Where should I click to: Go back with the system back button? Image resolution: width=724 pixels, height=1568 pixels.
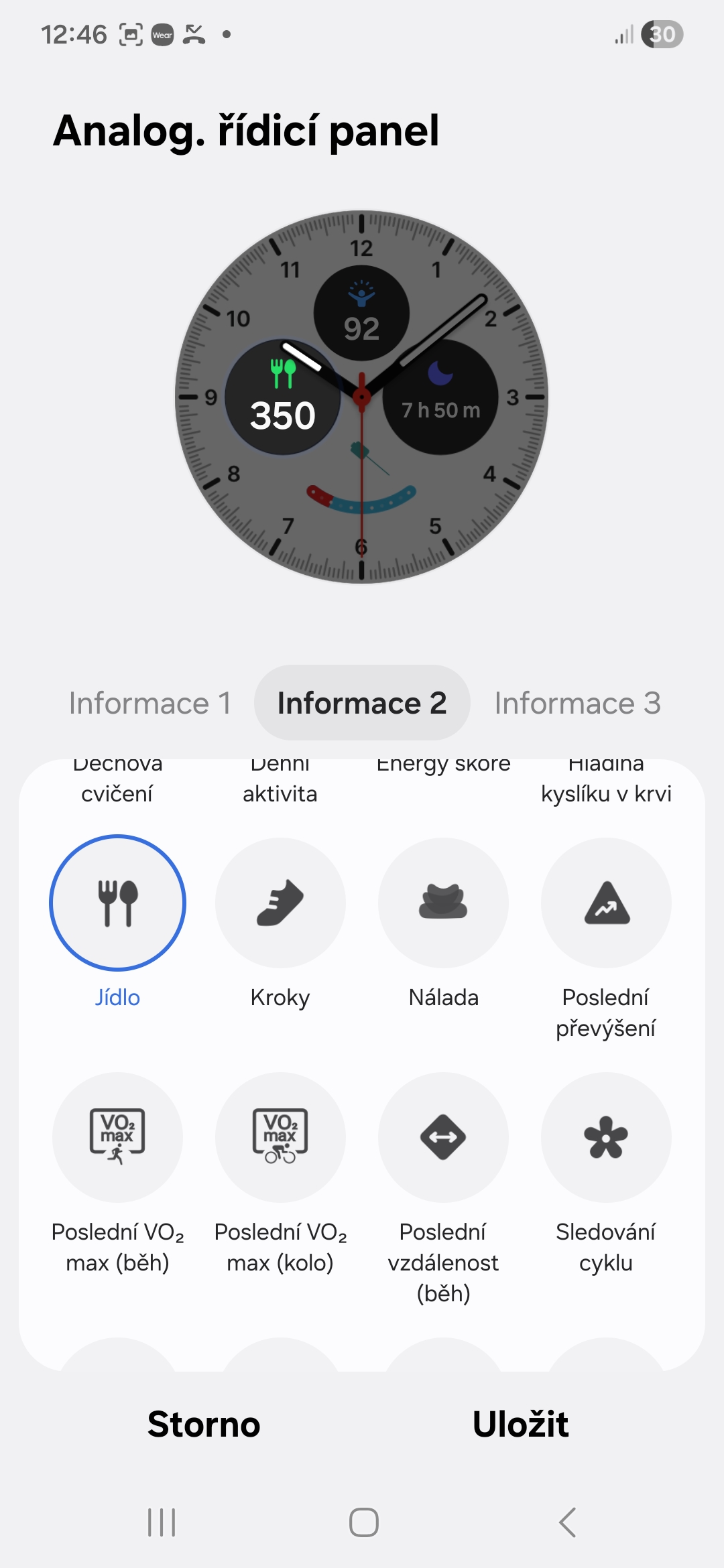click(567, 1522)
